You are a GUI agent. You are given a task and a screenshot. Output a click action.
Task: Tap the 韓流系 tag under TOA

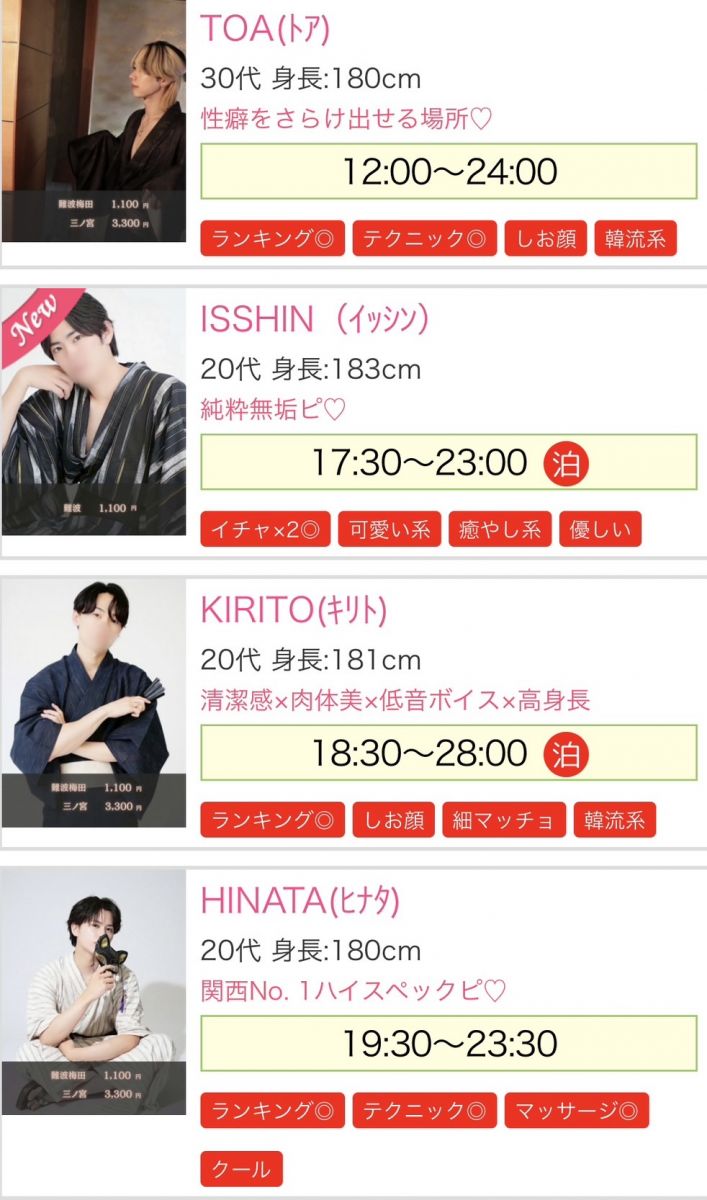point(635,239)
